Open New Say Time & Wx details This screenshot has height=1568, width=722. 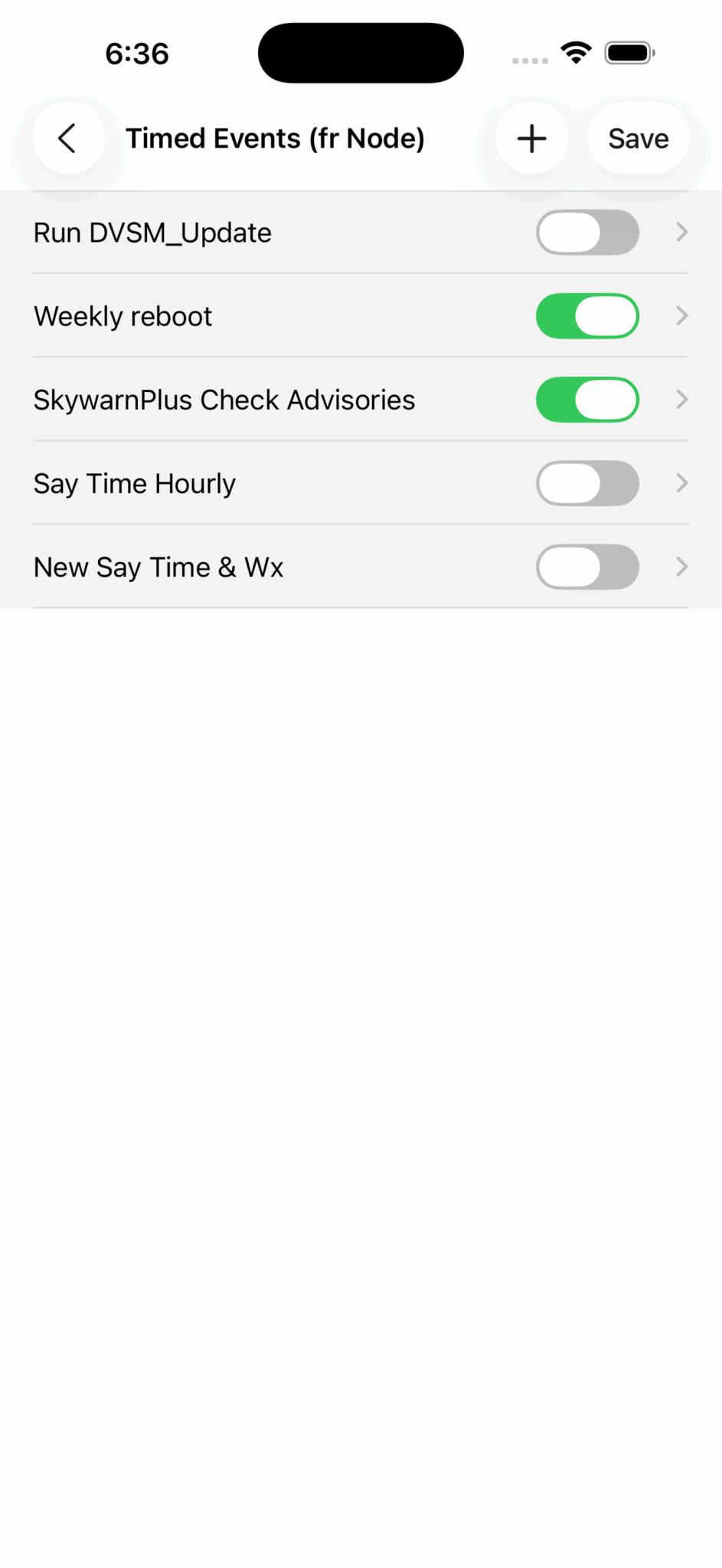point(681,567)
